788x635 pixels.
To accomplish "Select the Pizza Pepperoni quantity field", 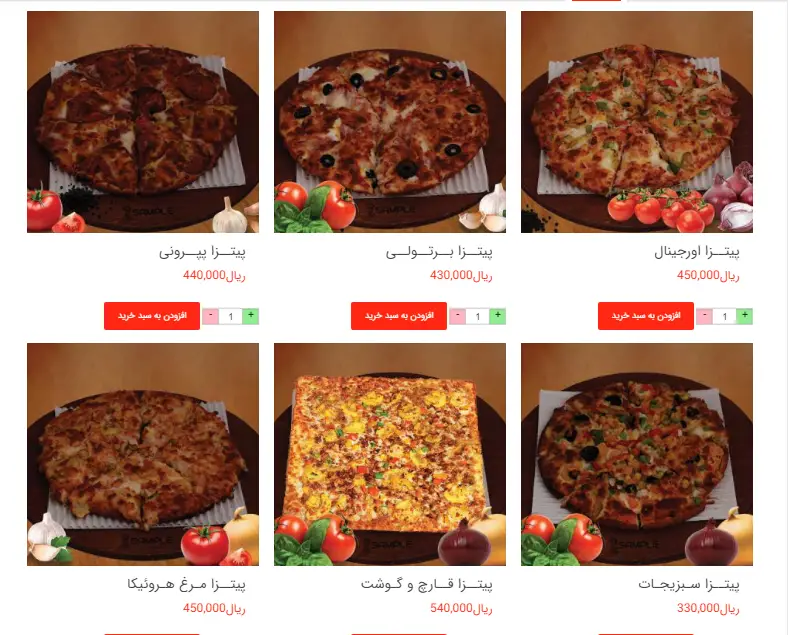I will [x=230, y=317].
